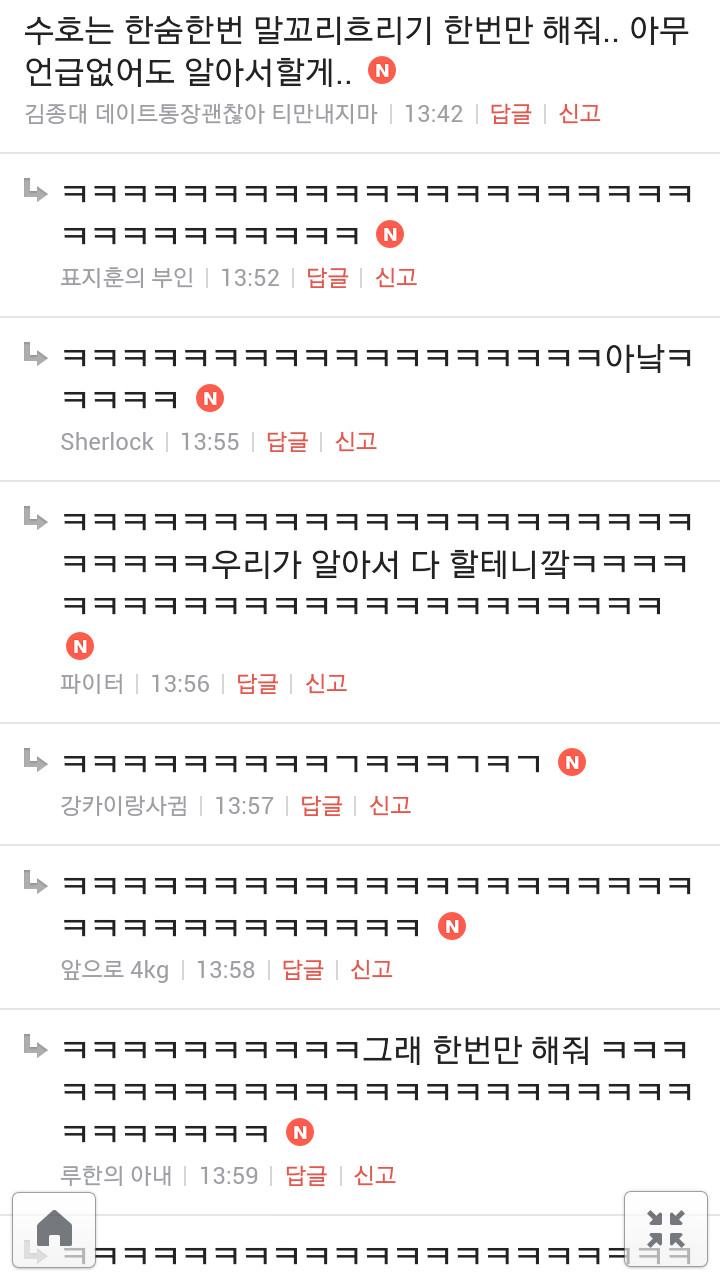The height and width of the screenshot is (1280, 720).
Task: Tap the collapse arrows button
Action: pos(665,1229)
